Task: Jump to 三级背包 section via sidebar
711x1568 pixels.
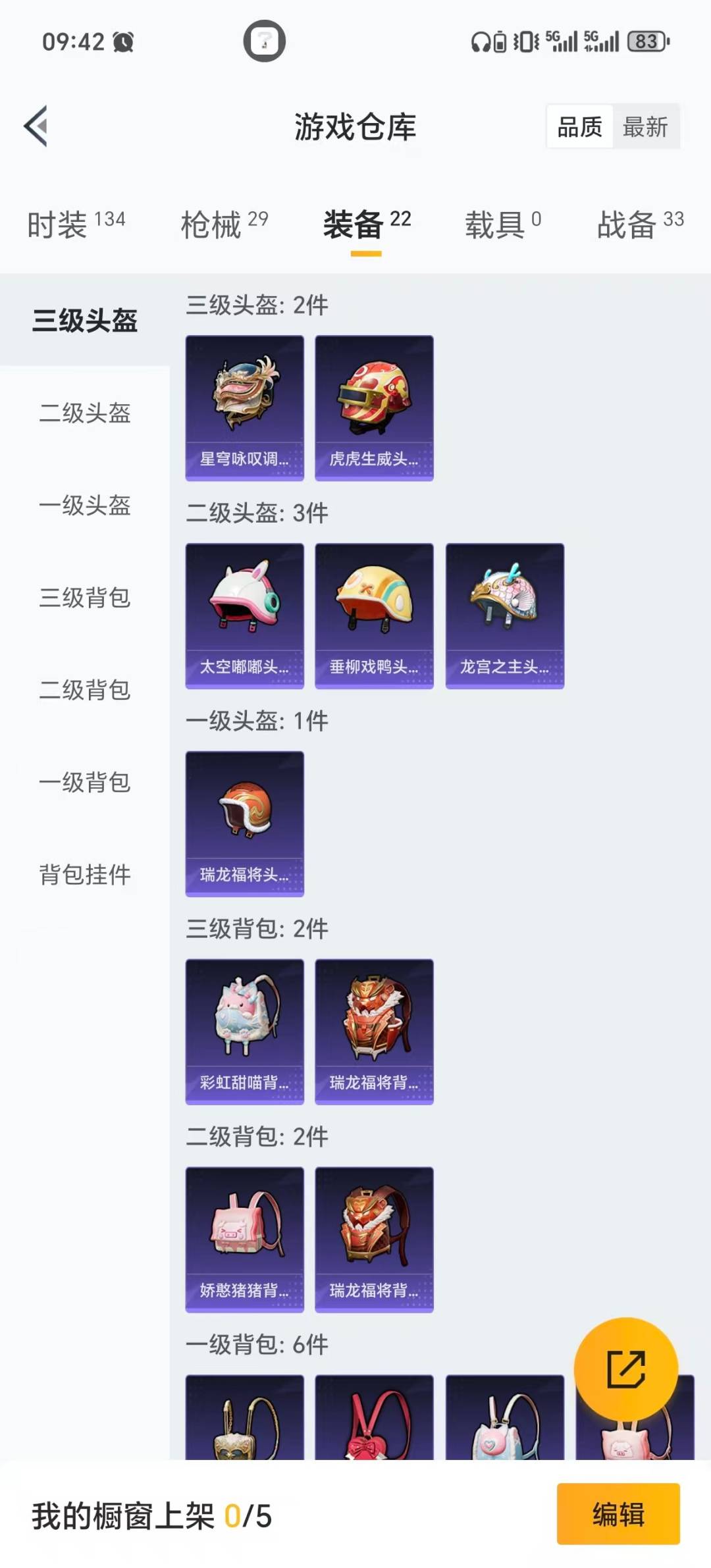Action: (x=84, y=599)
